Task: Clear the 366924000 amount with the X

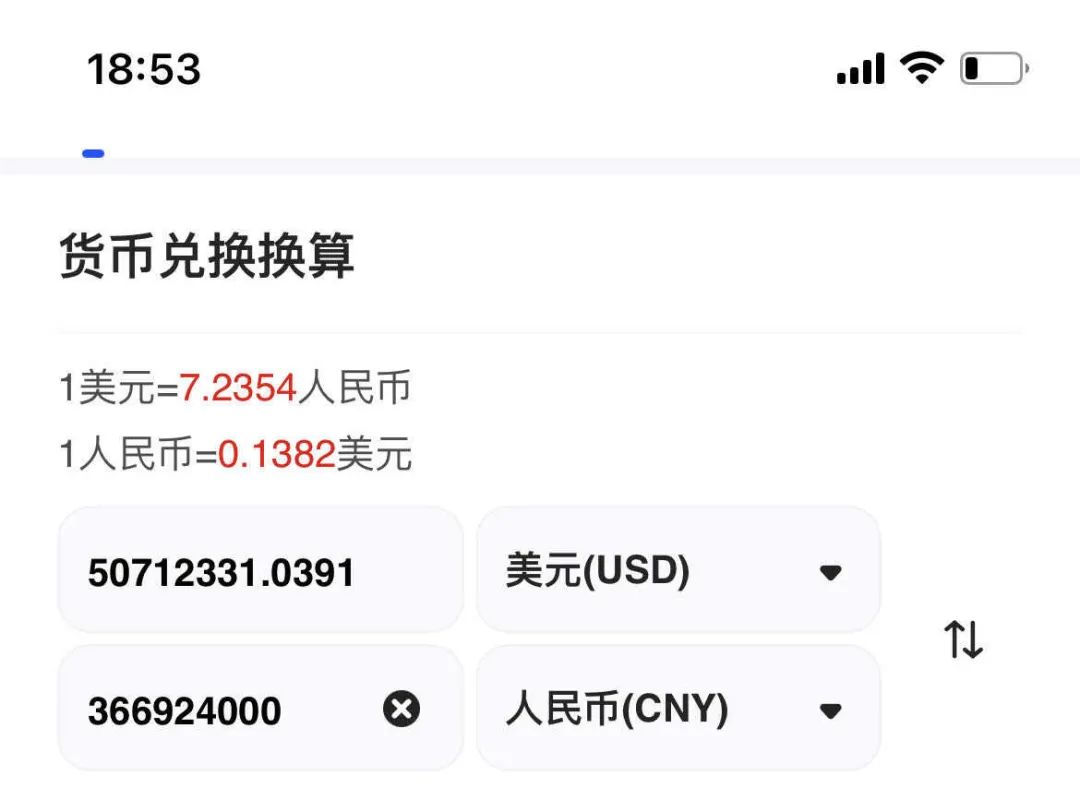Action: pos(401,710)
